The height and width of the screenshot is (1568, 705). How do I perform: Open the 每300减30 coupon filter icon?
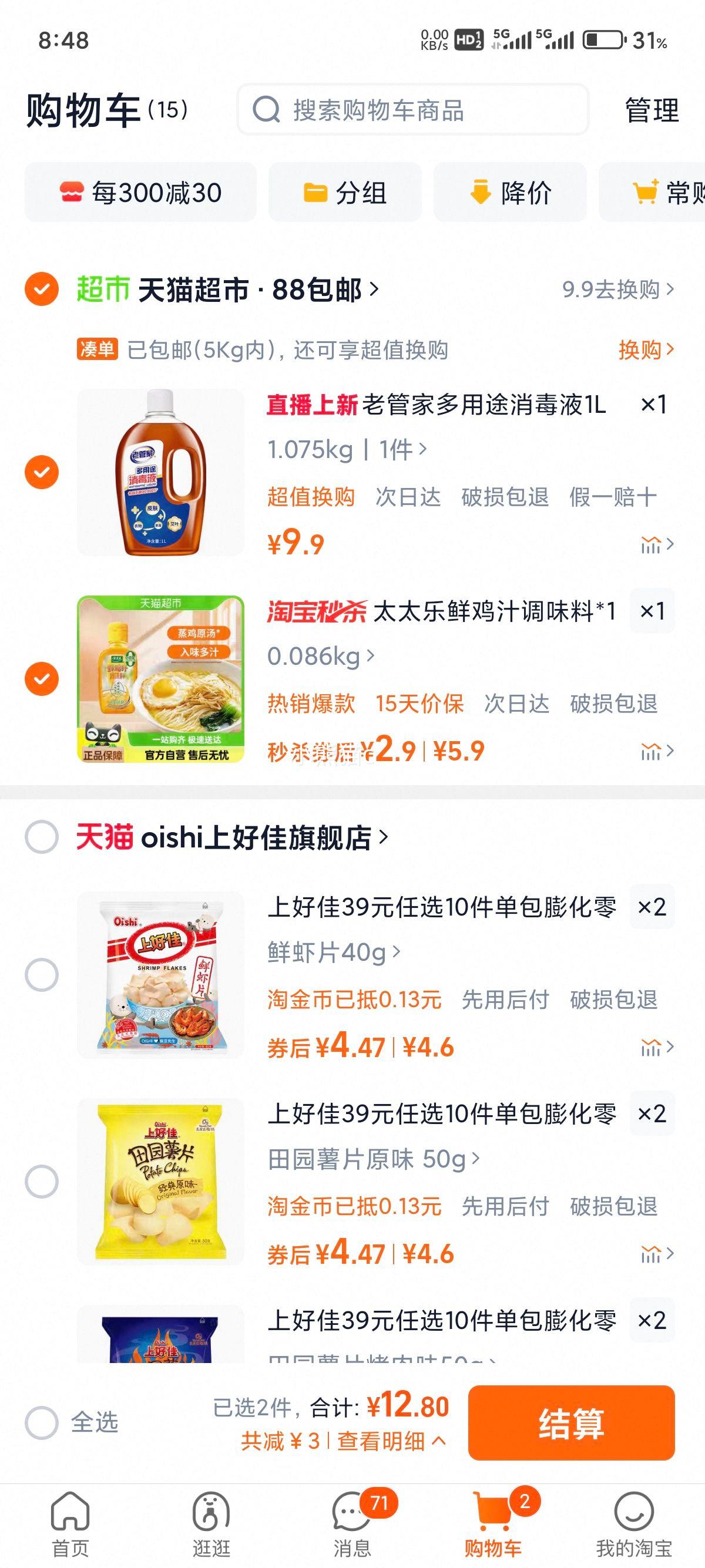pyautogui.click(x=72, y=191)
